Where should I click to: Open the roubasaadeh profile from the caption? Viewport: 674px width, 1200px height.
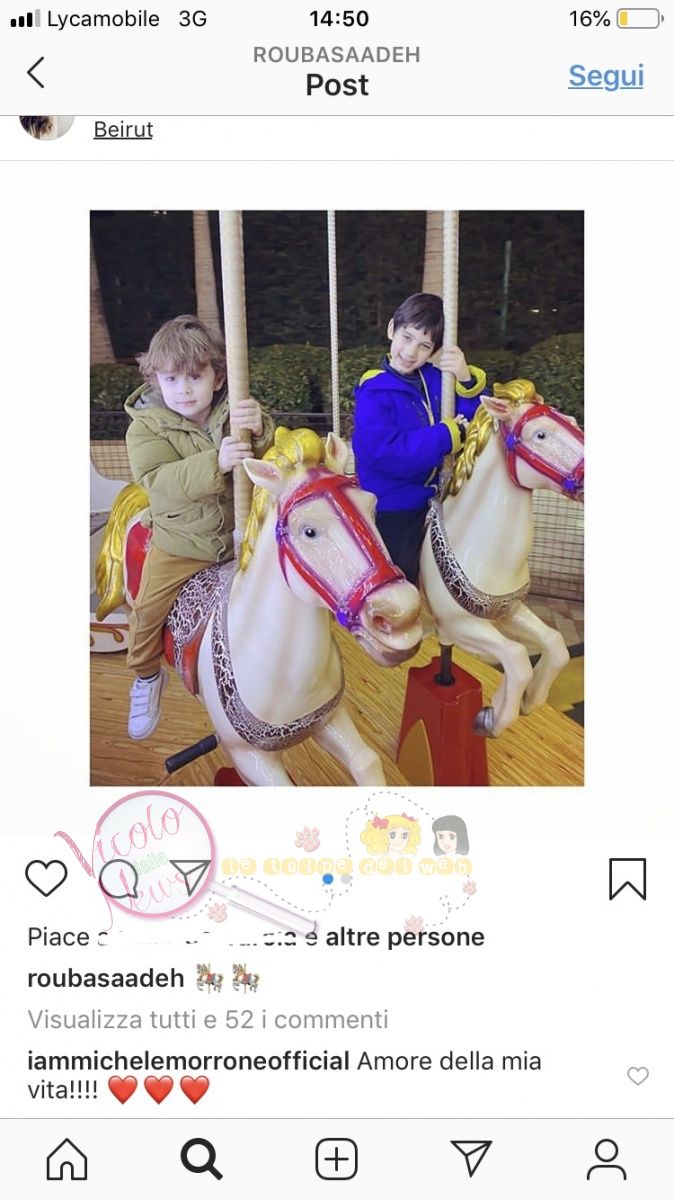(x=105, y=979)
